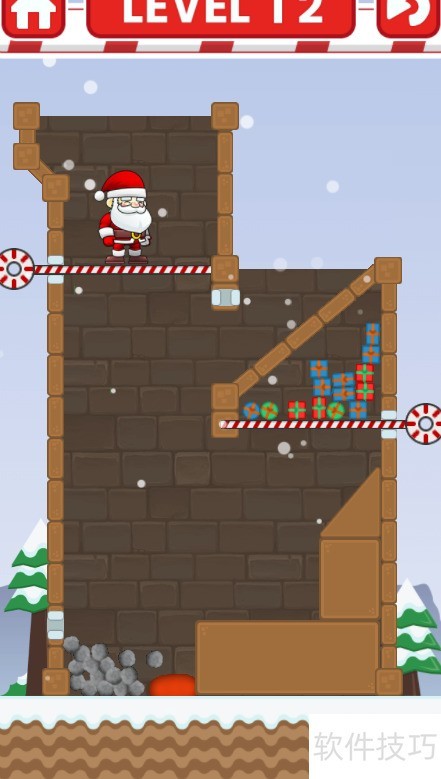
Task: Go to the home menu
Action: pos(33,17)
